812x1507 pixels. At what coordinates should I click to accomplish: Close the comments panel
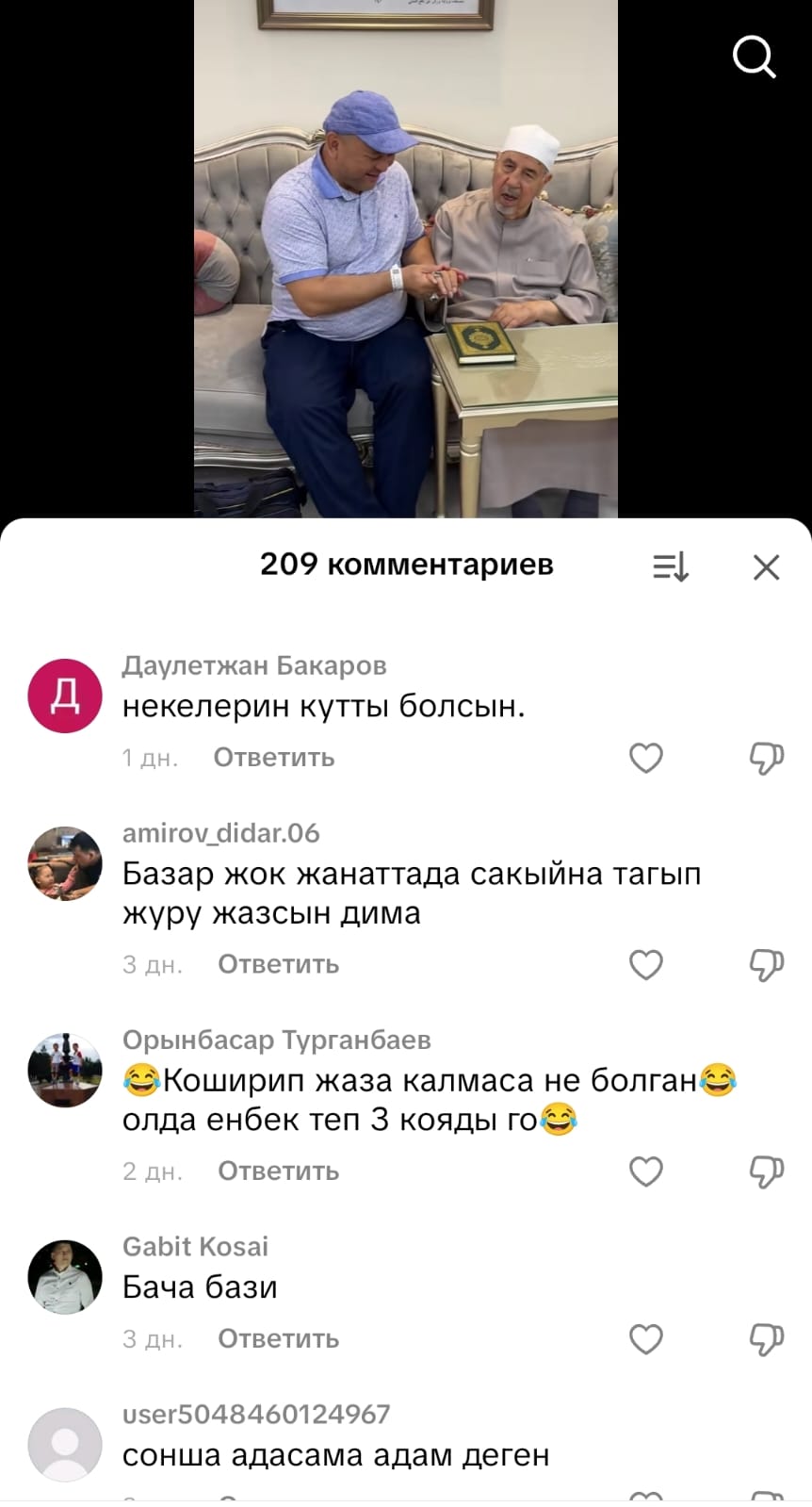[766, 566]
